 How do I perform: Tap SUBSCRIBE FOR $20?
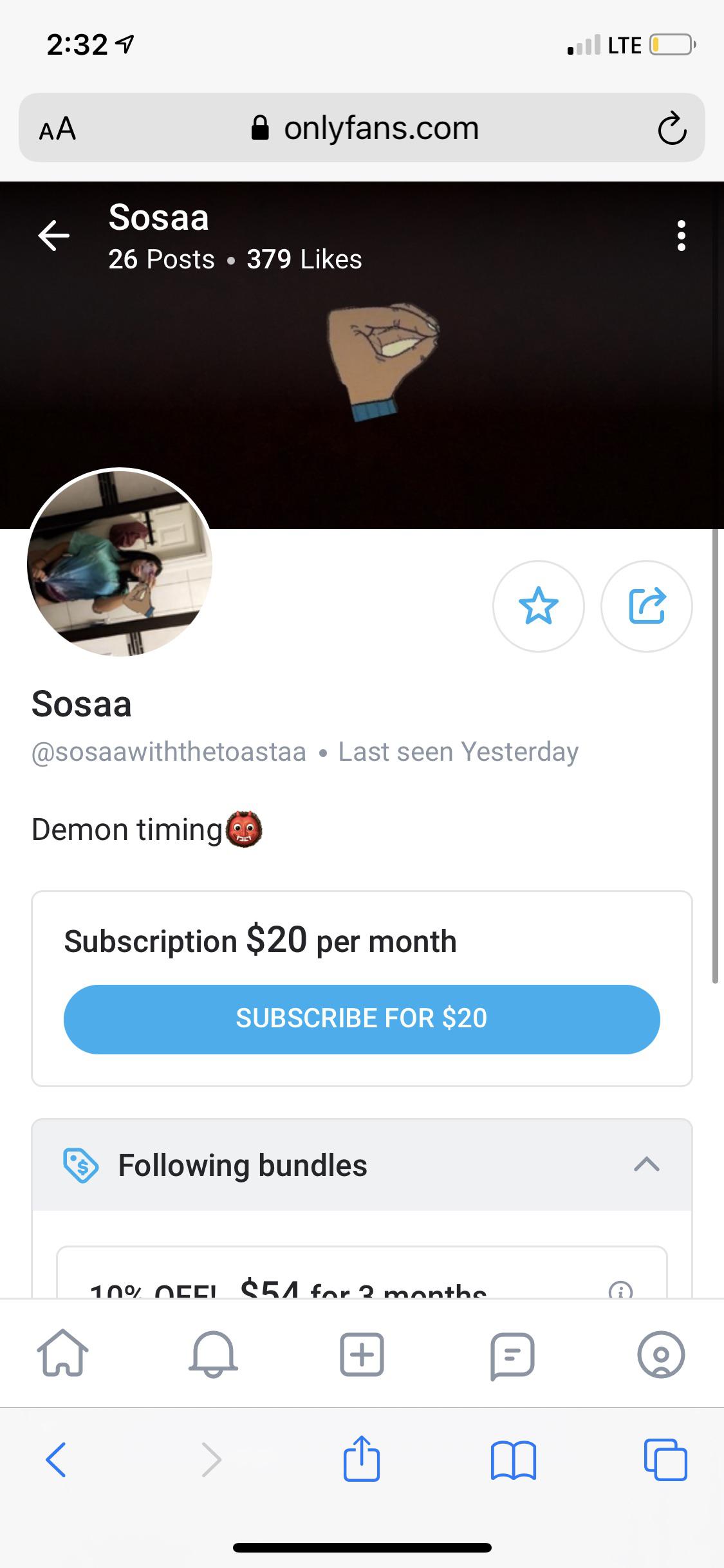click(362, 1019)
